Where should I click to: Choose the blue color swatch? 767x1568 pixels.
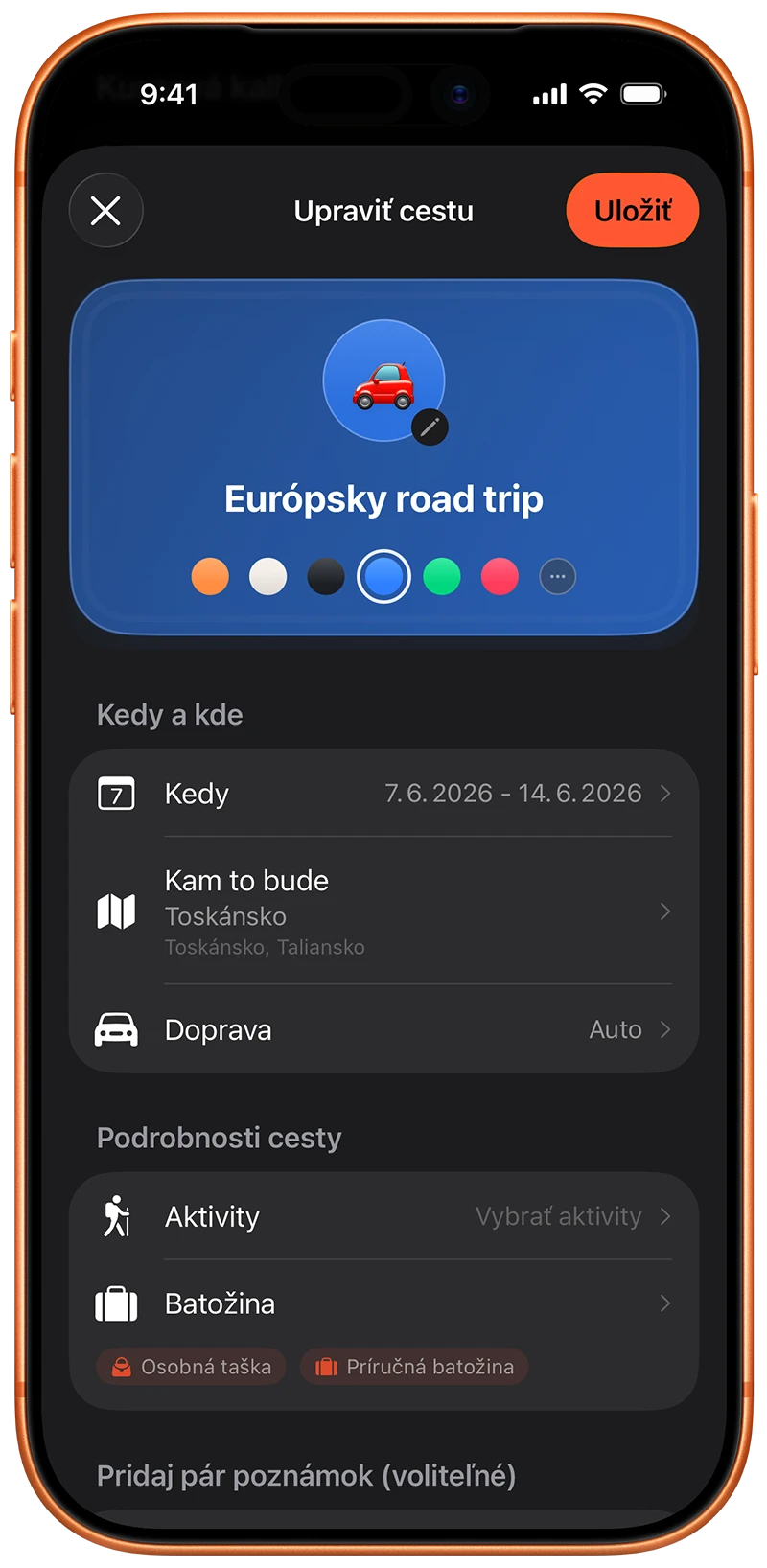[x=383, y=577]
